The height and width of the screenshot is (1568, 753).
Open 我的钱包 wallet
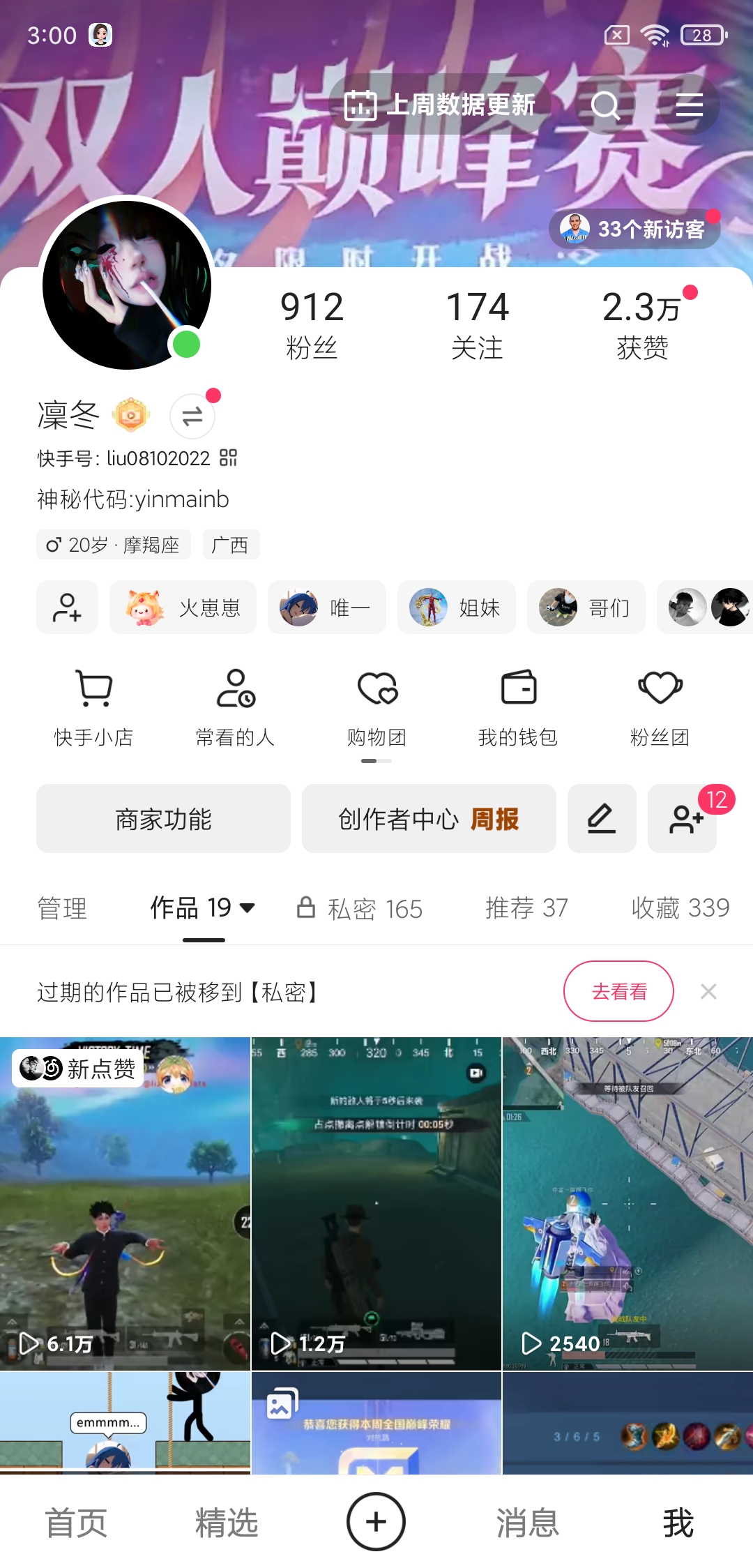coord(518,706)
